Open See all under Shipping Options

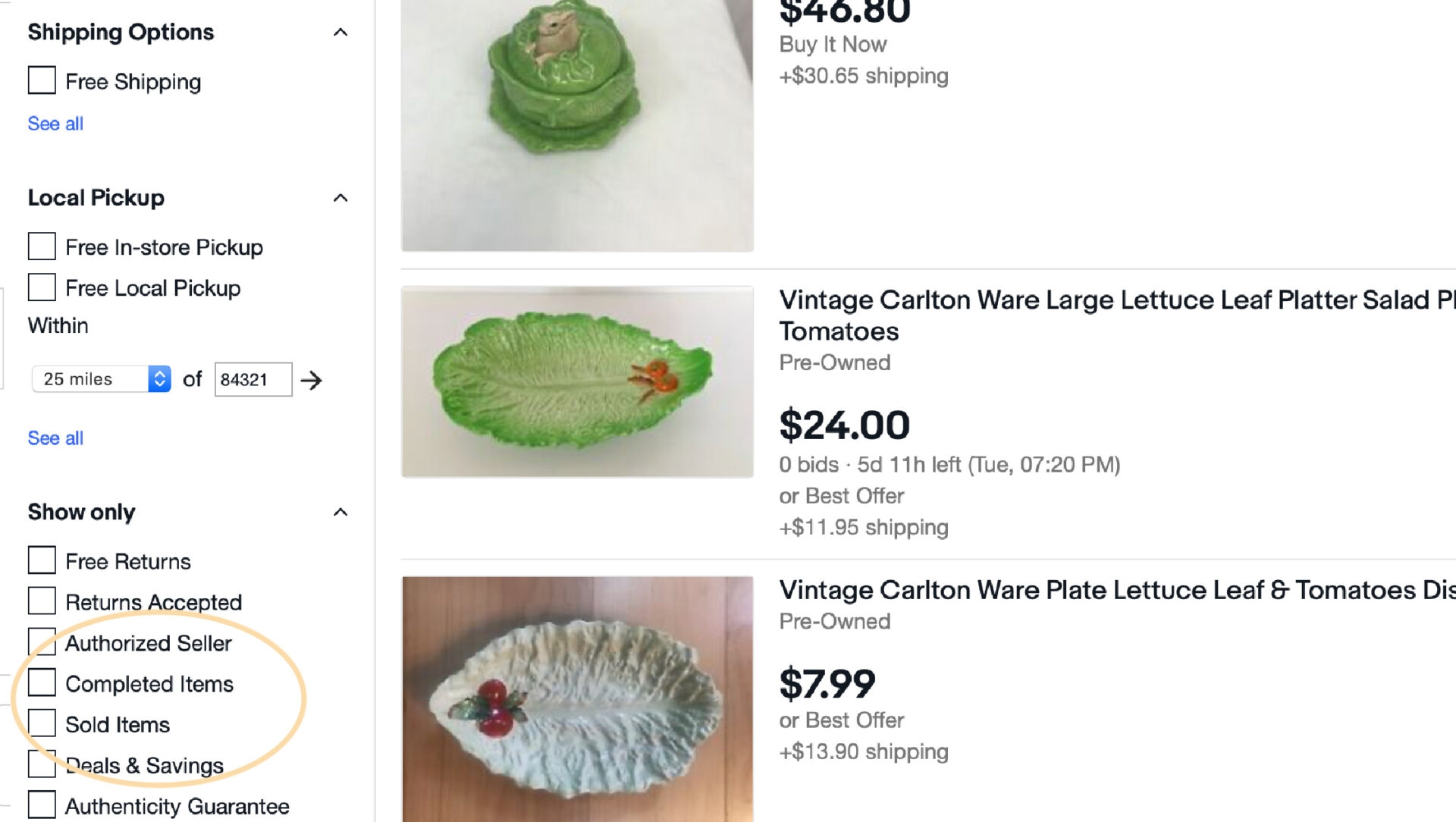[55, 124]
